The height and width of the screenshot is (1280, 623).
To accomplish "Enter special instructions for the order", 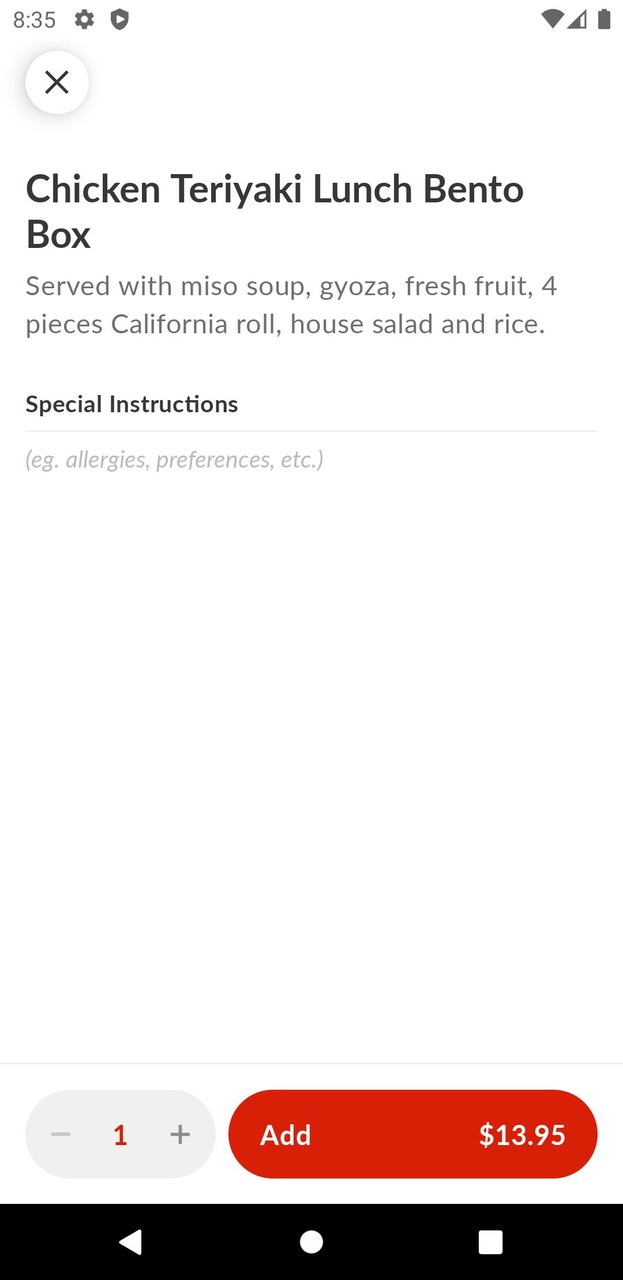I will (310, 460).
